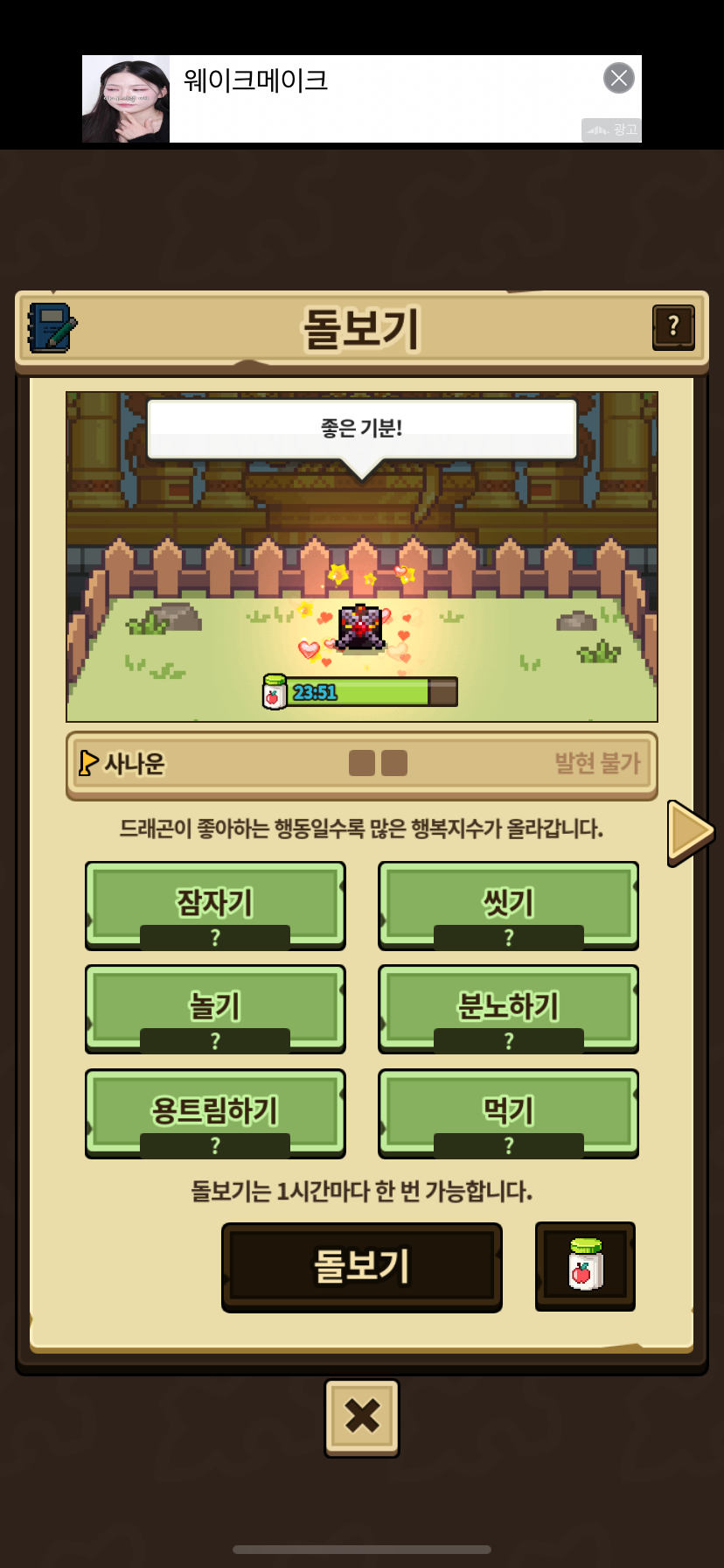724x1568 pixels.
Task: Select the 씻기 action
Action: tap(508, 905)
